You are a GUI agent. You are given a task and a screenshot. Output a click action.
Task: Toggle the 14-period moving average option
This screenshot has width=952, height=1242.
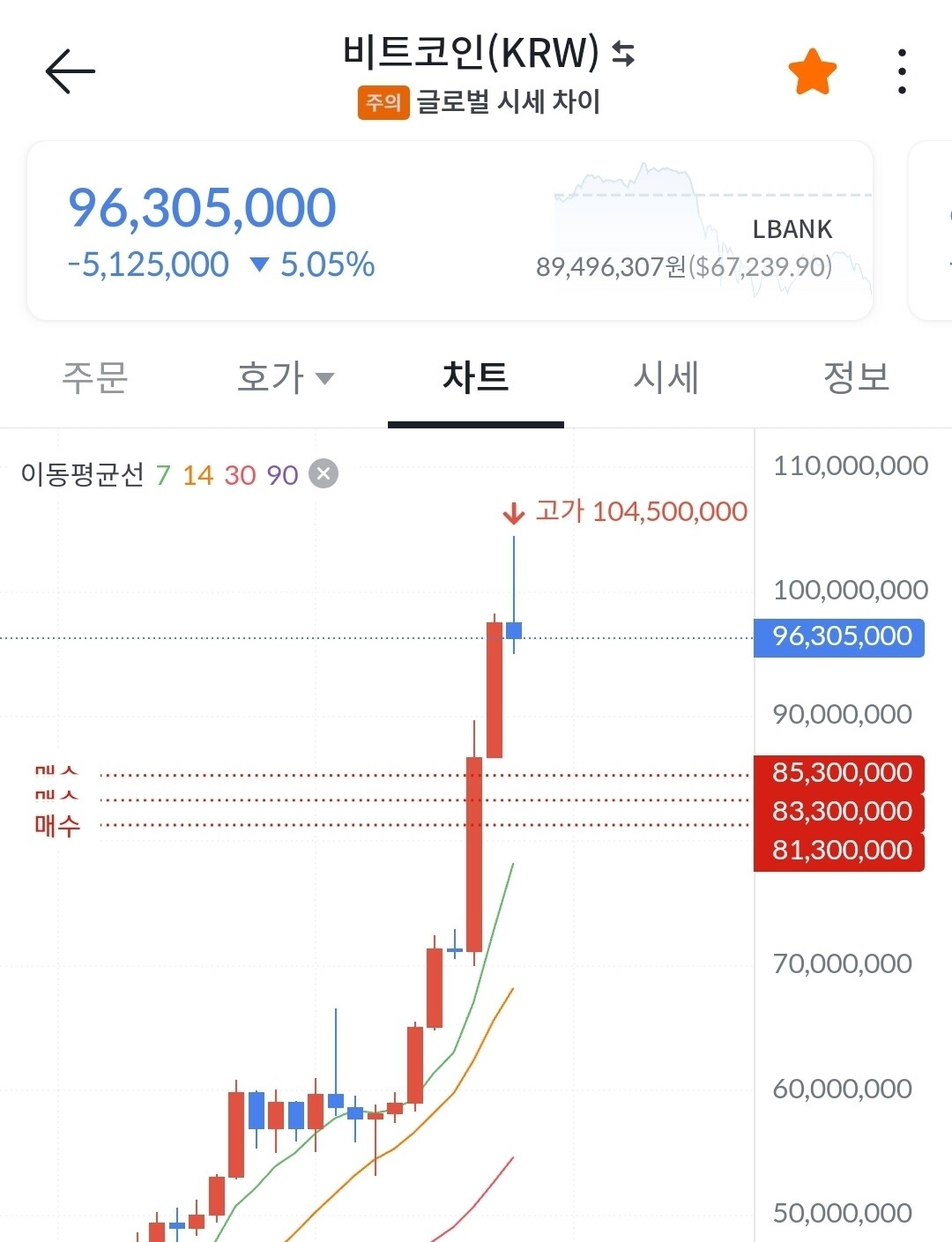click(198, 474)
